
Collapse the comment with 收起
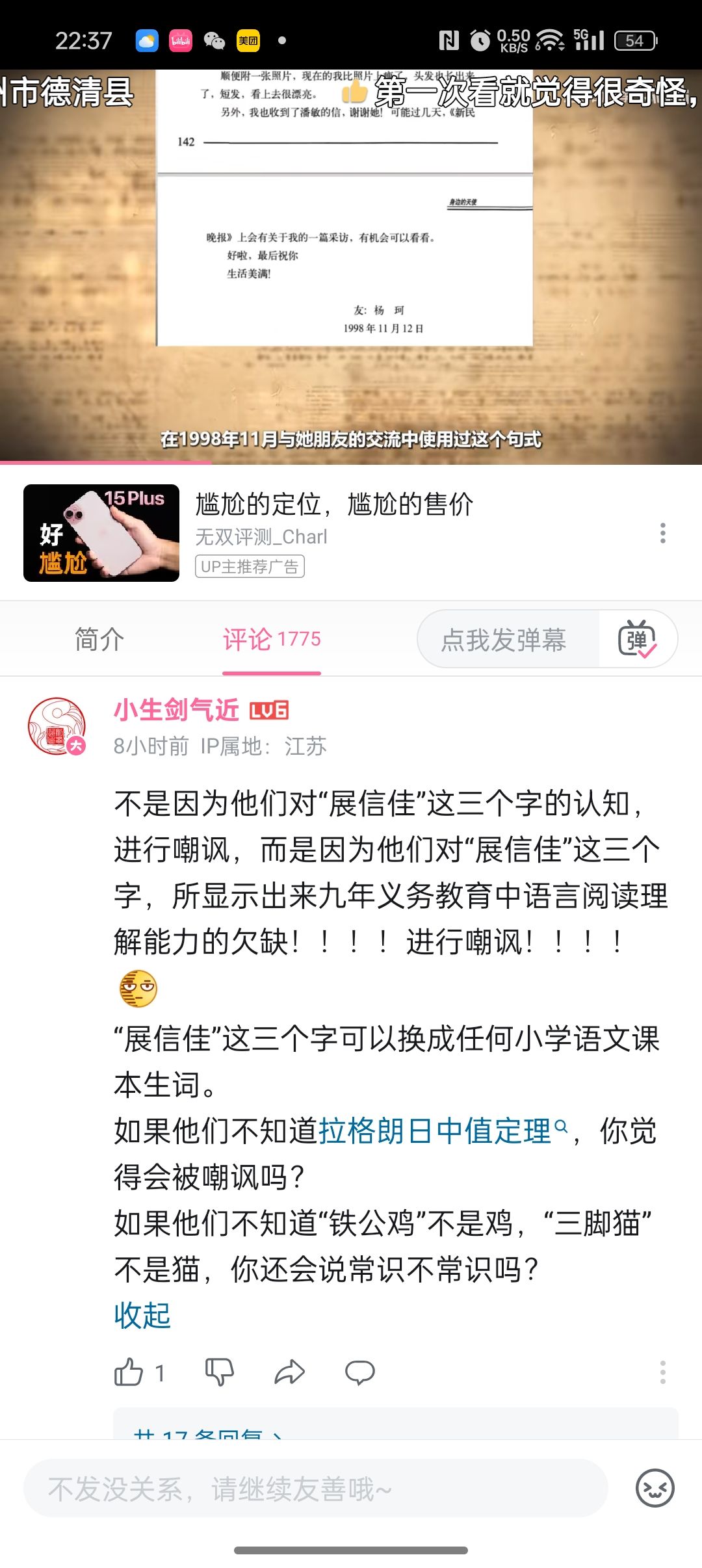[142, 1316]
